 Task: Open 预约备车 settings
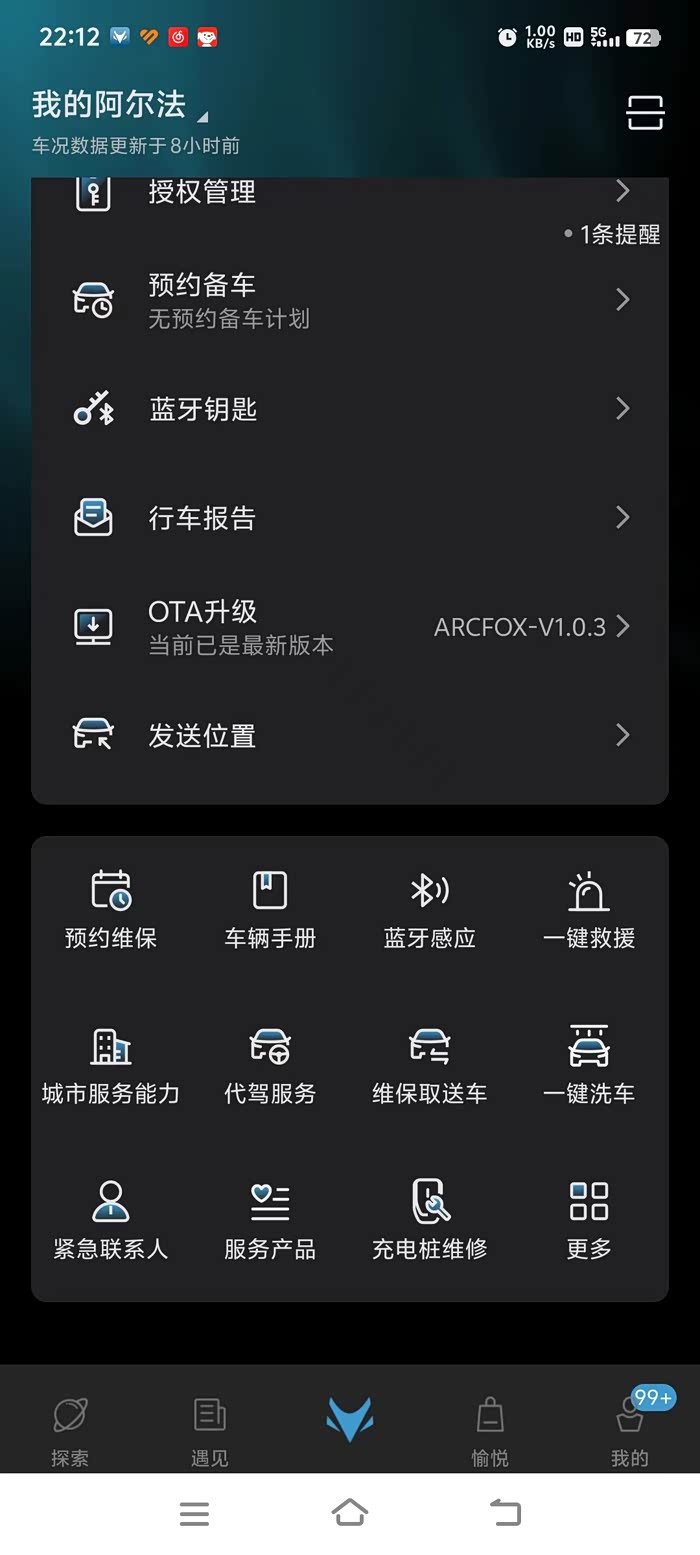(x=350, y=300)
